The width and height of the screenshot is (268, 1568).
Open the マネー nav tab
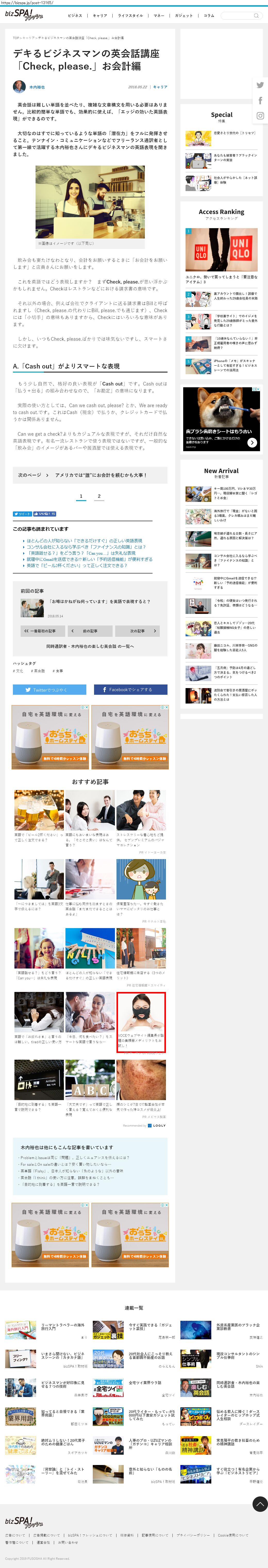pyautogui.click(x=158, y=15)
